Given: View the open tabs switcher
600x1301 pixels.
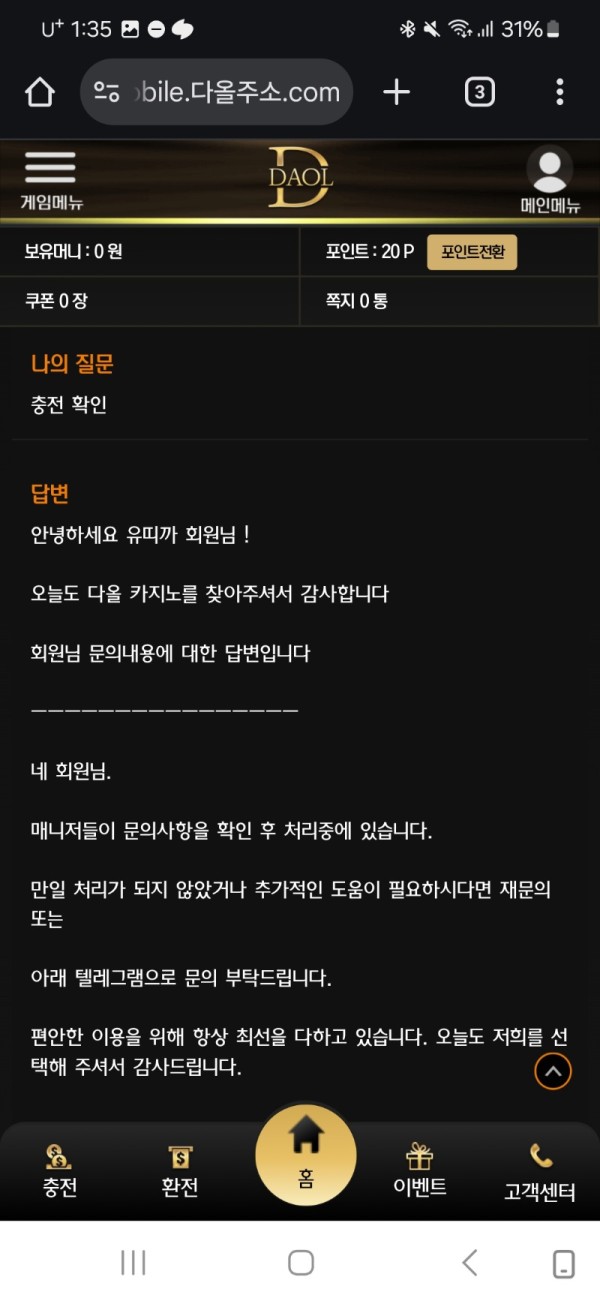Looking at the screenshot, I should coord(479,93).
